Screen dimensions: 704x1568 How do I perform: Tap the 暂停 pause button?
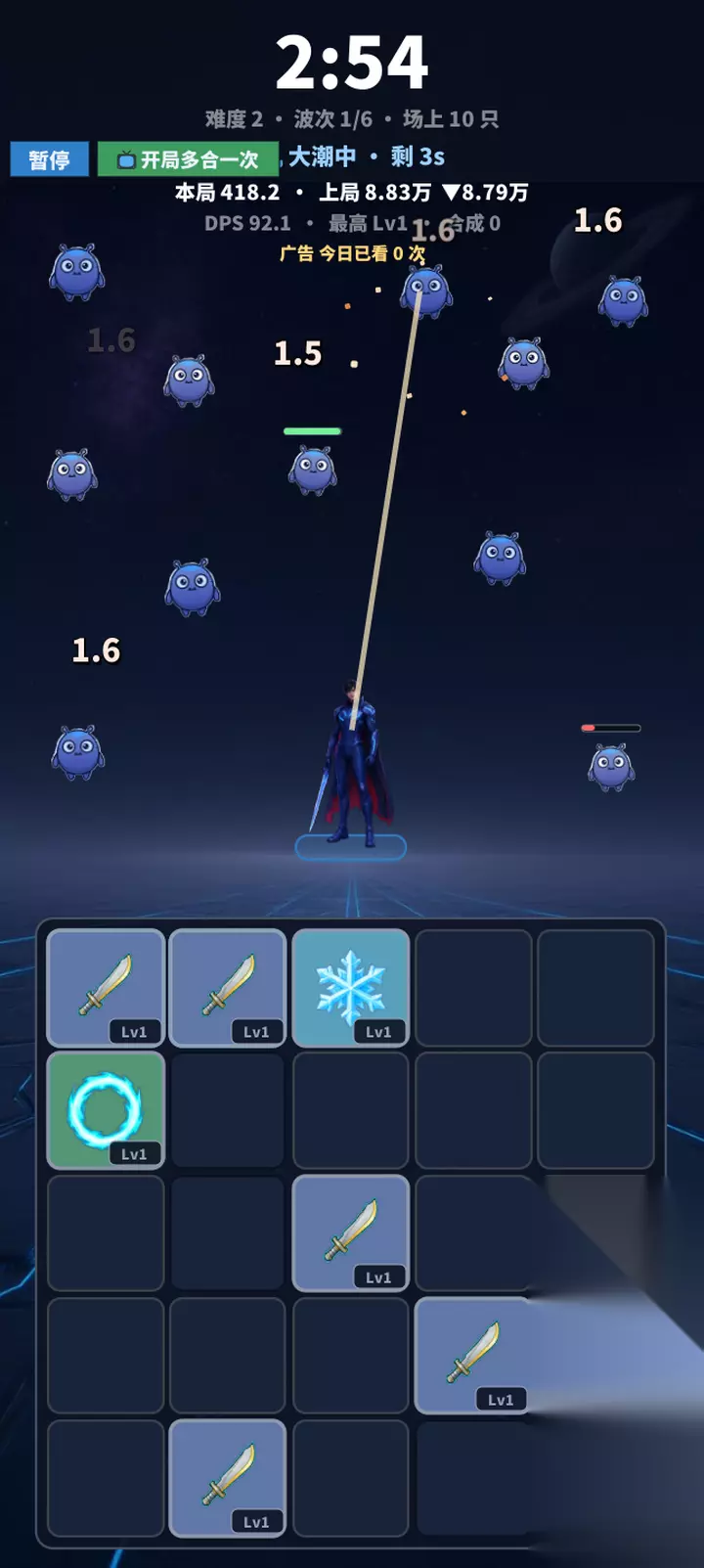click(49, 159)
